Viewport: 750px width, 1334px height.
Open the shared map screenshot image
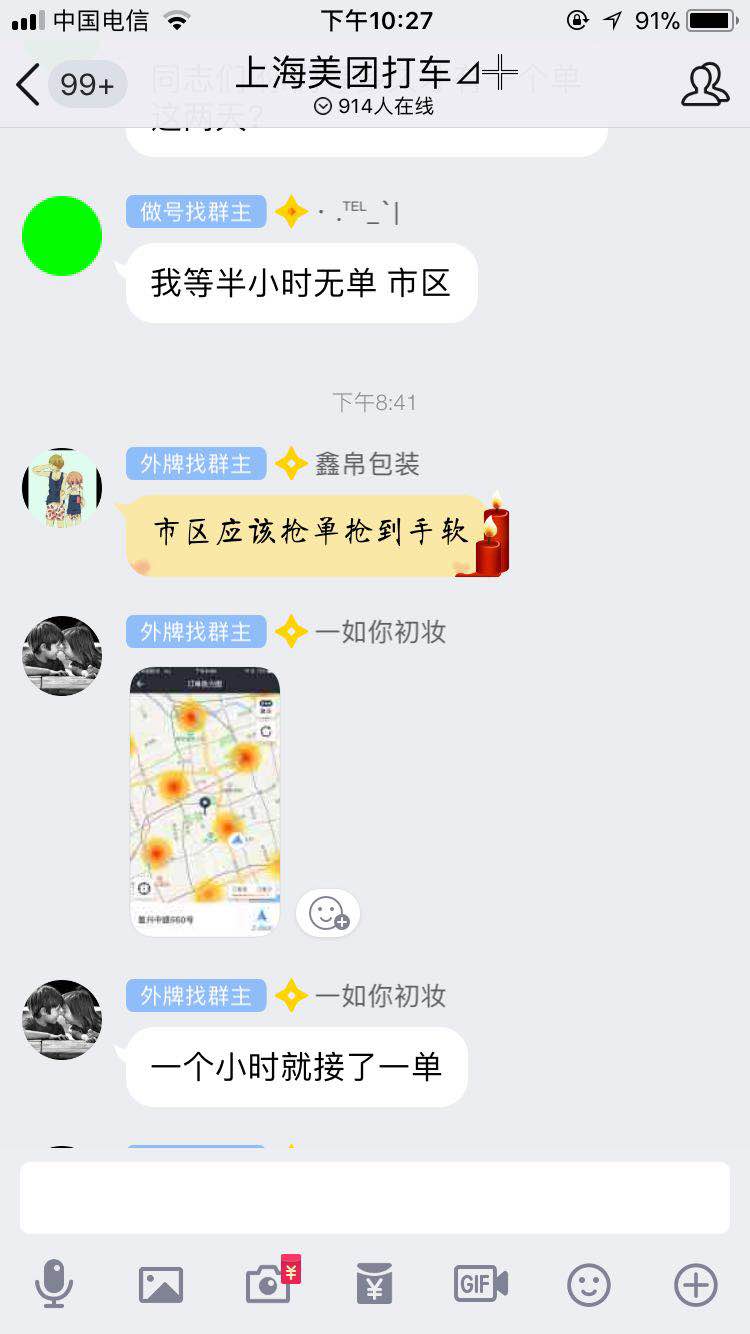click(205, 801)
